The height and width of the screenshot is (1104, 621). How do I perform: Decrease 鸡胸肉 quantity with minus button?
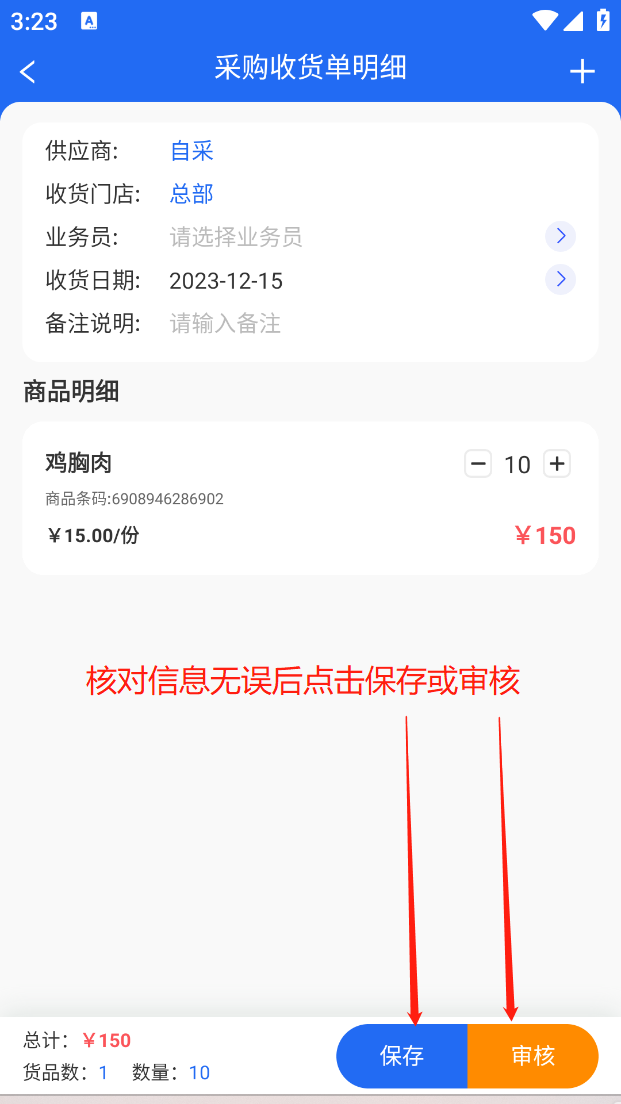478,464
